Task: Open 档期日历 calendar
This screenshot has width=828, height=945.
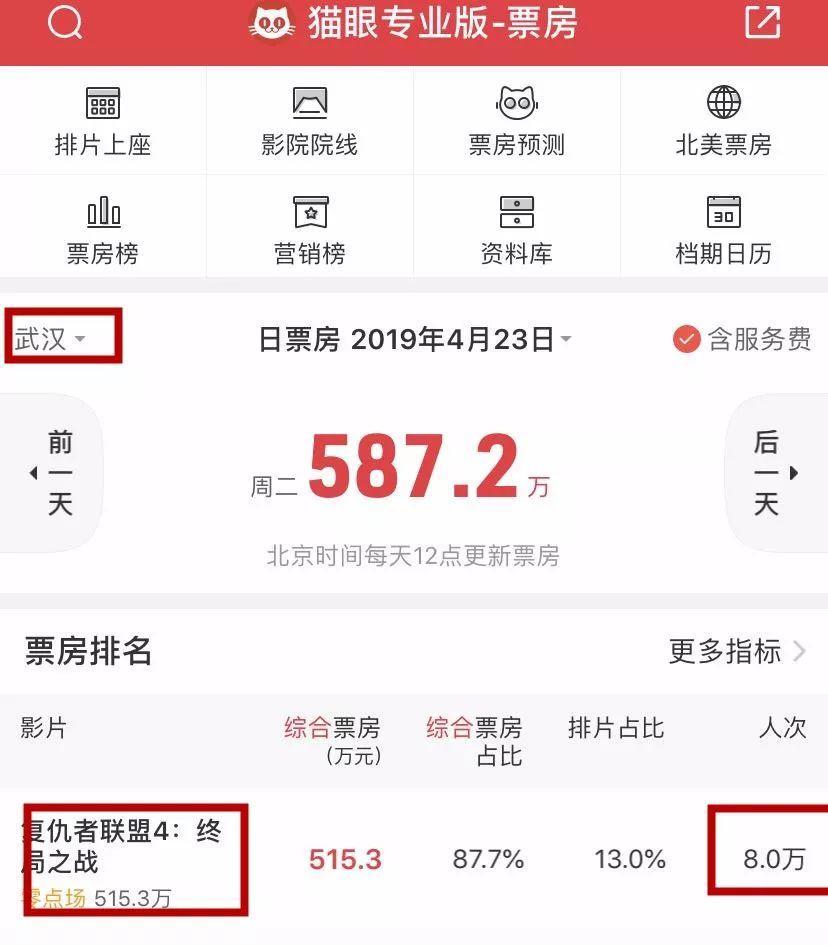Action: click(x=724, y=231)
